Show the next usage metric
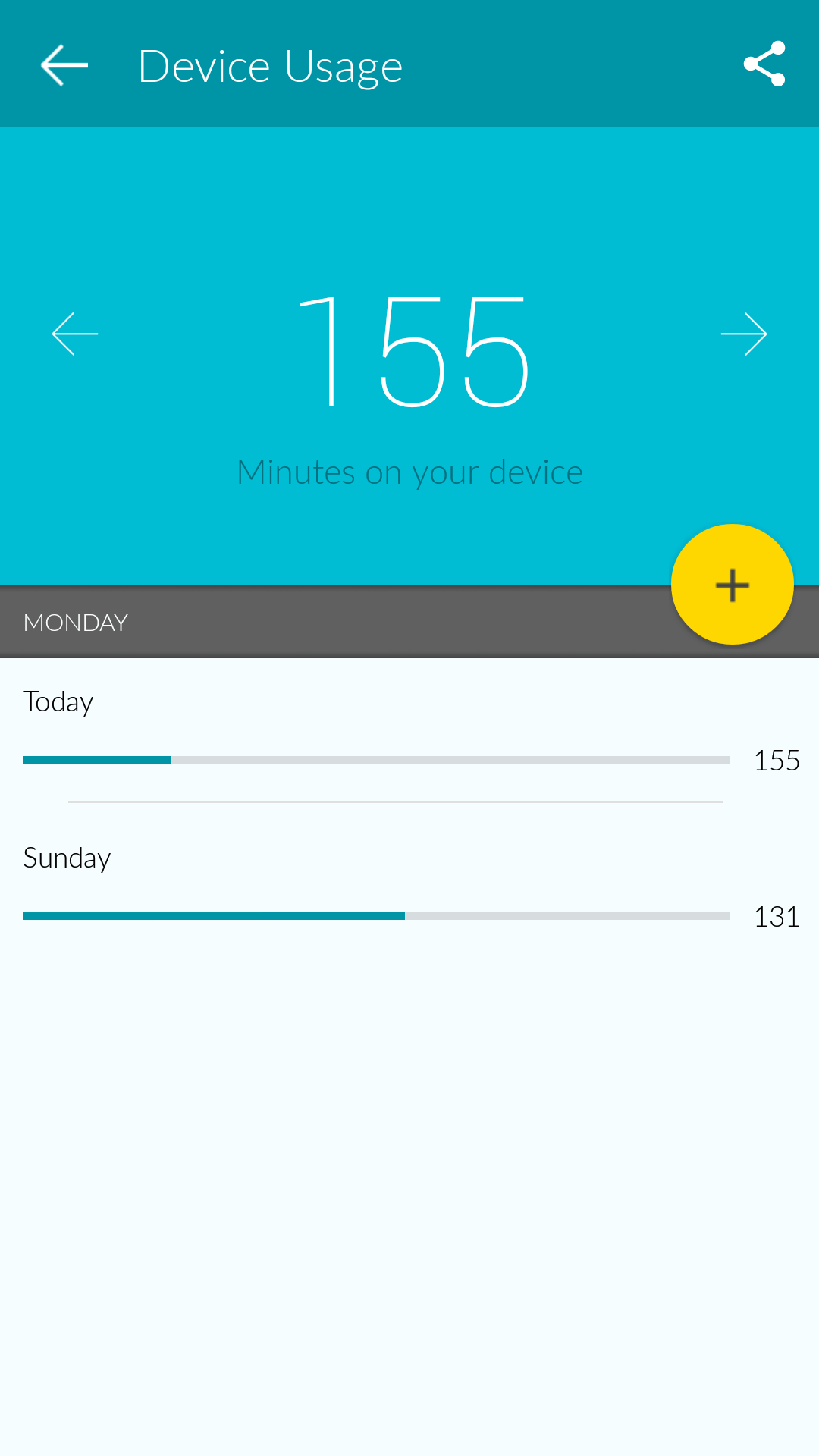819x1456 pixels. [x=744, y=334]
